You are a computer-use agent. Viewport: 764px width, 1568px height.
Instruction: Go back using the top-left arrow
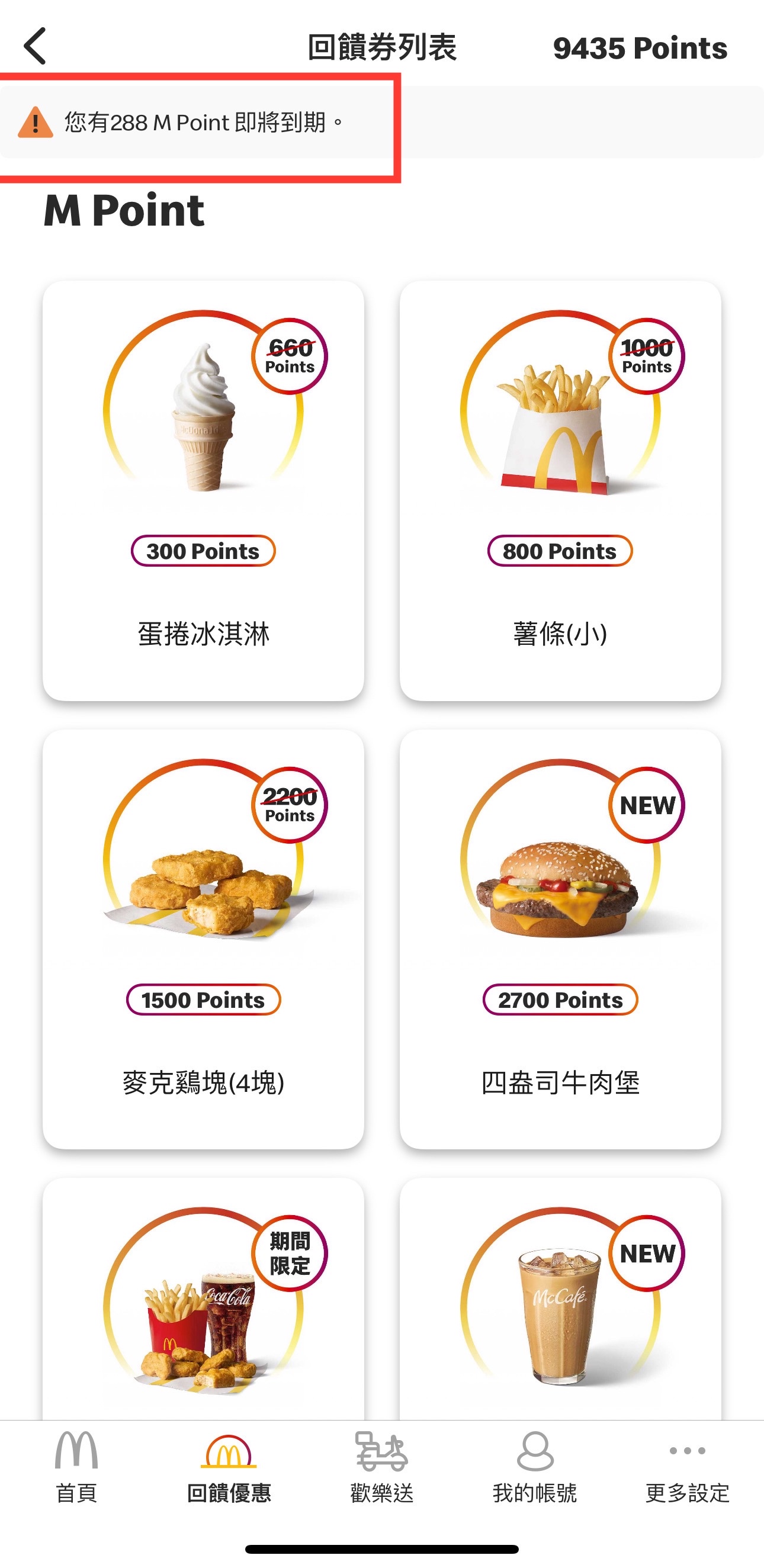pyautogui.click(x=36, y=46)
